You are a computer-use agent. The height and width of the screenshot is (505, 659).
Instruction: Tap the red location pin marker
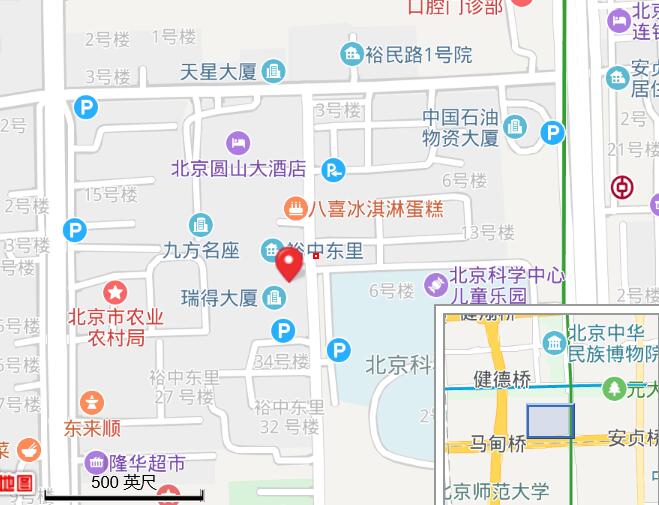point(289,264)
